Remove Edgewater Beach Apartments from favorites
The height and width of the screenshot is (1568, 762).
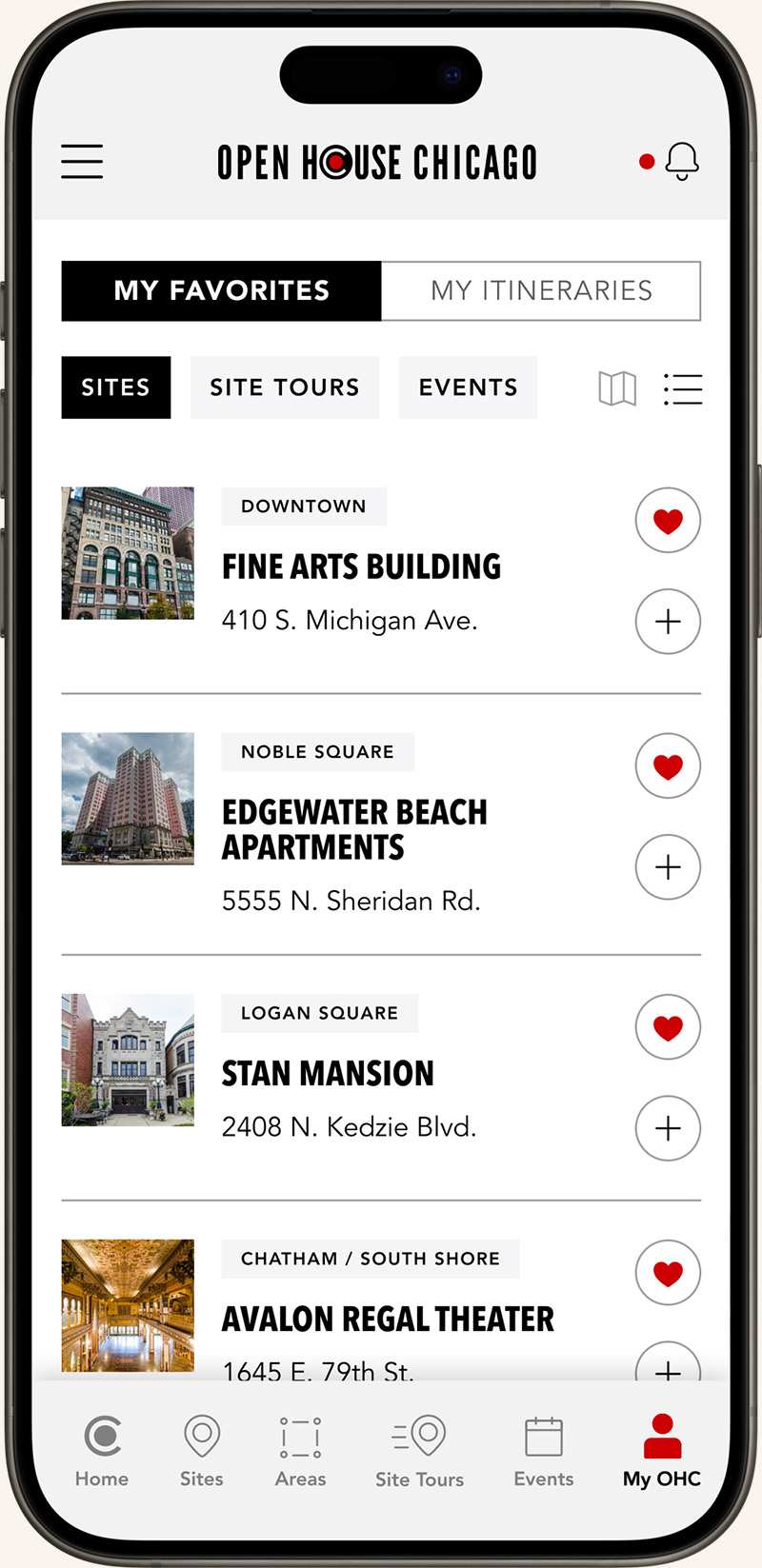668,766
